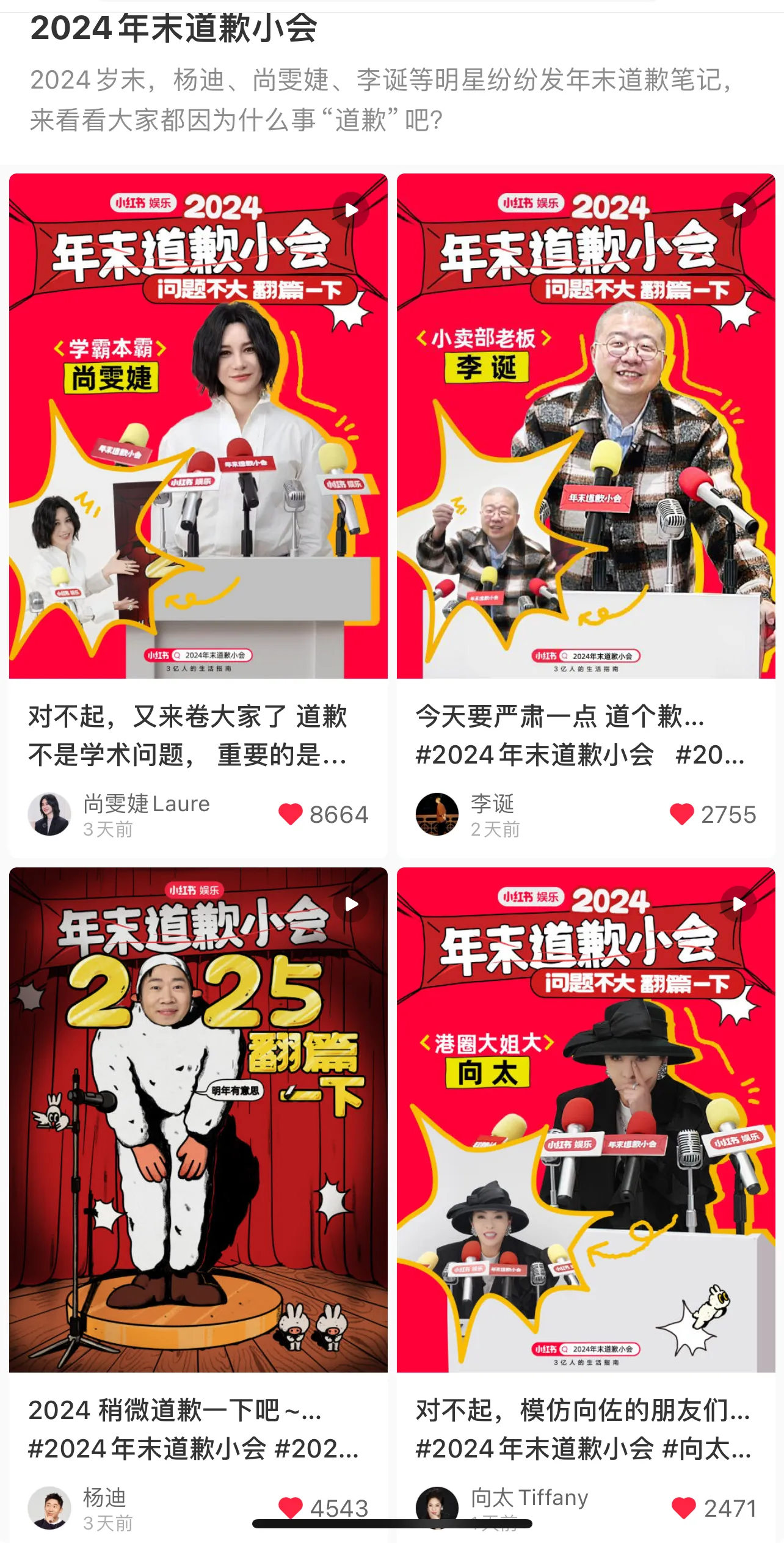Like 杨迪's post with 4543 likes

click(x=291, y=1508)
